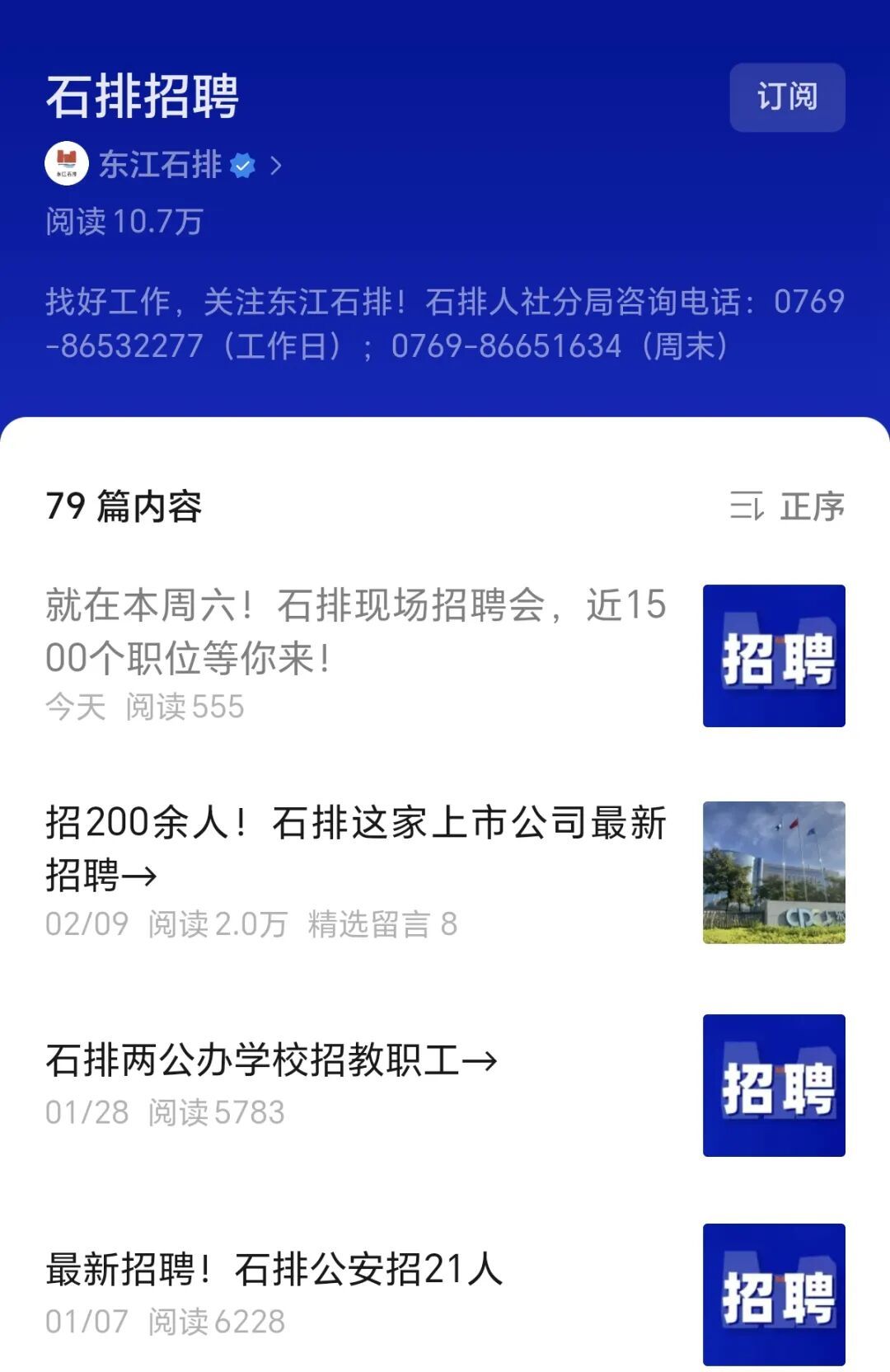
Task: Open article 石排两公办学校招教职工
Action: pyautogui.click(x=272, y=1060)
